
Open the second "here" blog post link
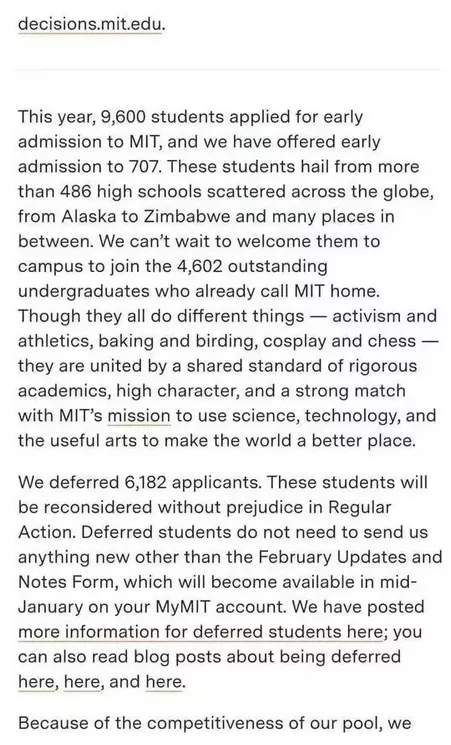[82, 682]
